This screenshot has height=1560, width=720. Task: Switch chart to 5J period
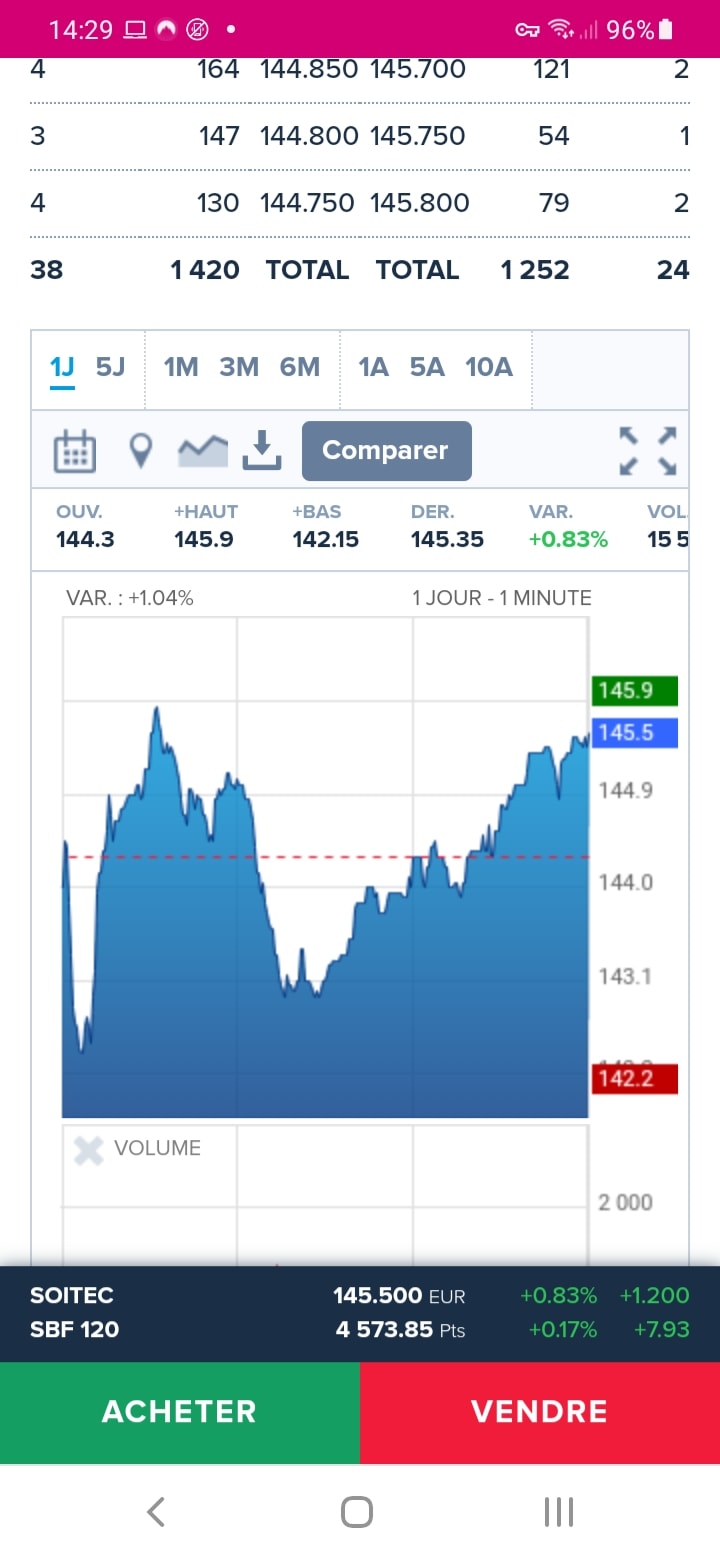pos(110,367)
